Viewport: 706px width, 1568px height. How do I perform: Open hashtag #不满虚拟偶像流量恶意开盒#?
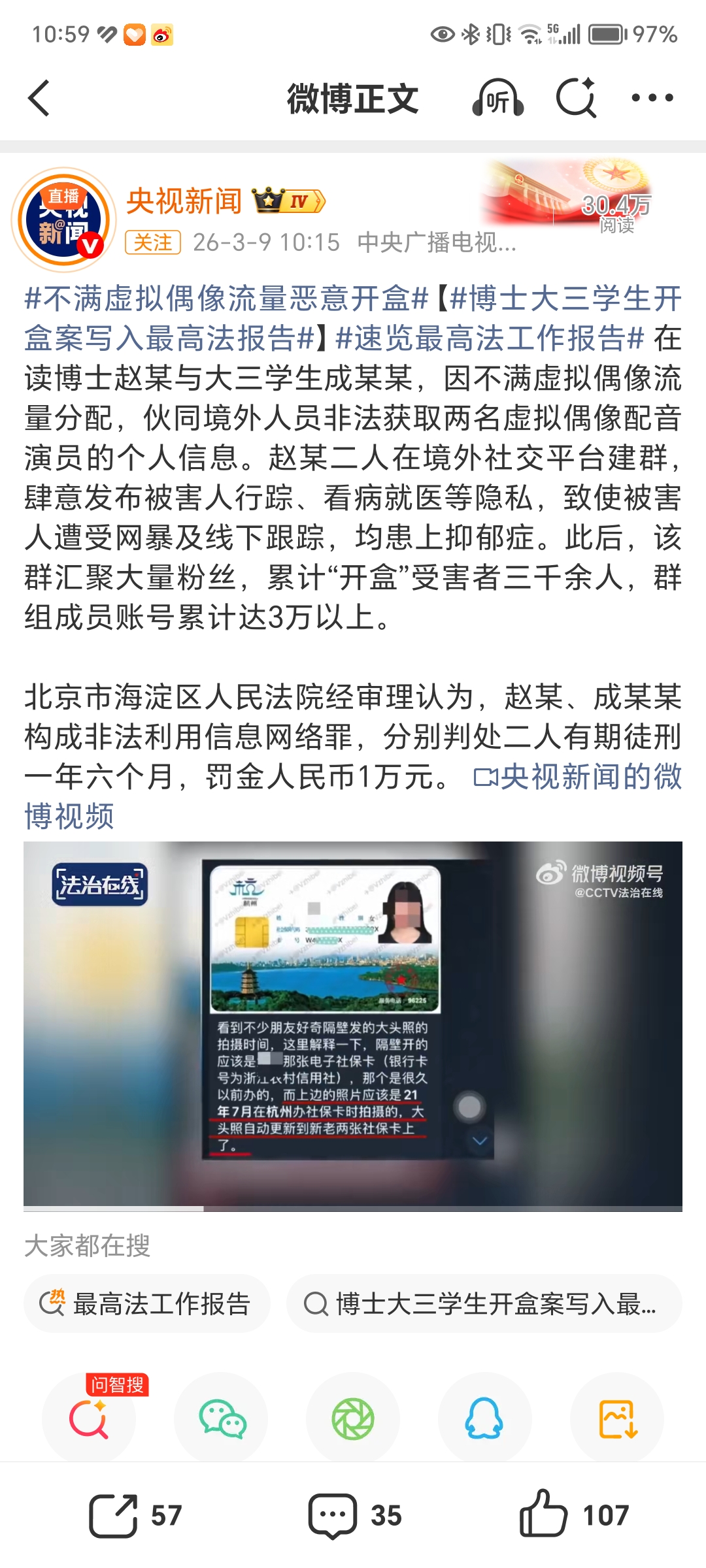click(x=226, y=299)
